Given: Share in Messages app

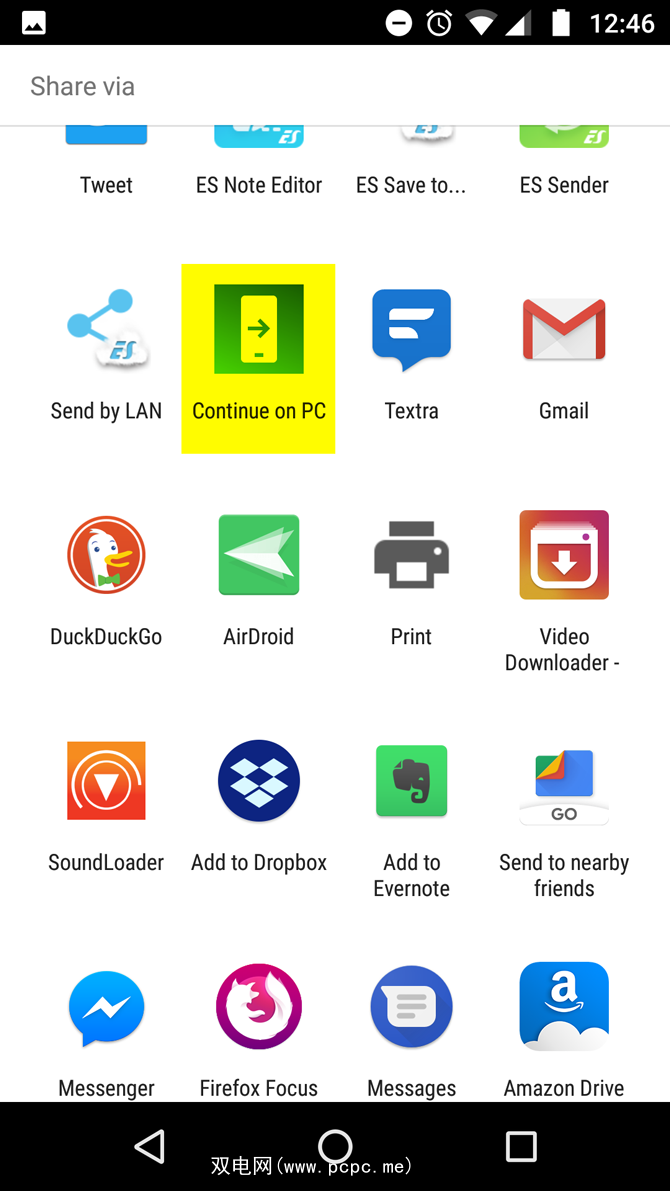Looking at the screenshot, I should 411,1030.
